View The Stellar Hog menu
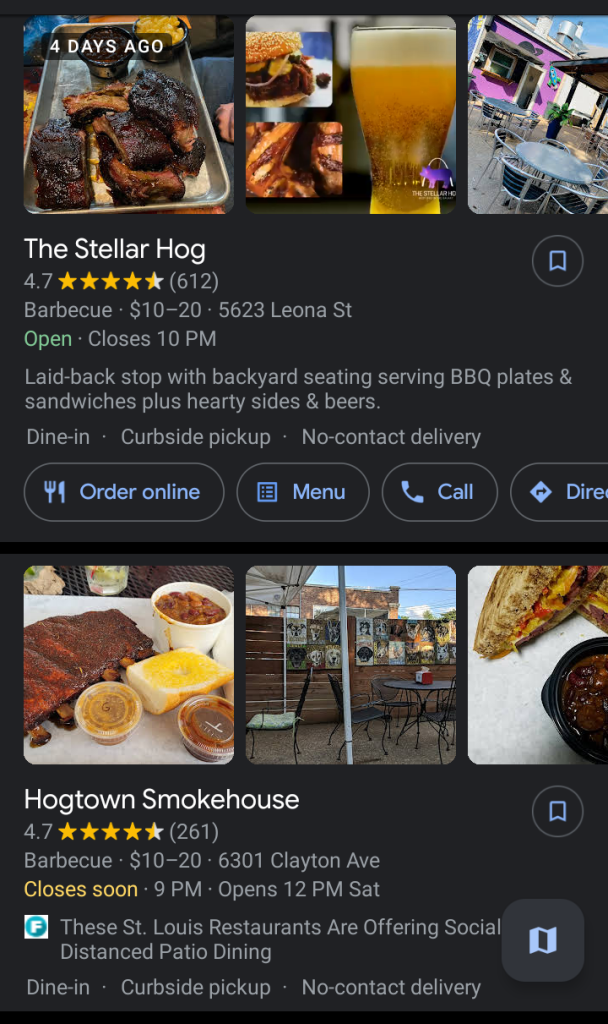The width and height of the screenshot is (608, 1024). tap(303, 492)
